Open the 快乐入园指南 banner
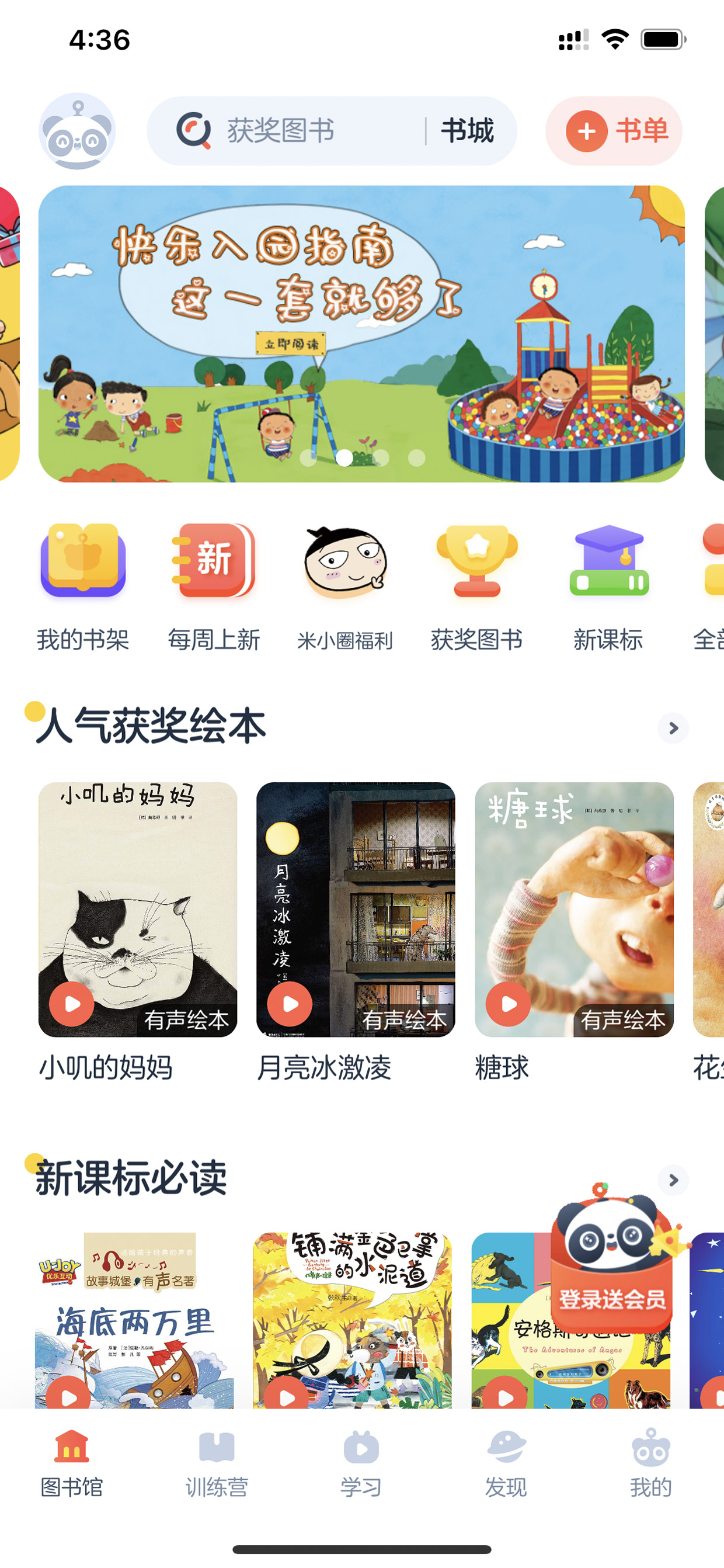Screen dimensions: 724x1568 tap(361, 334)
